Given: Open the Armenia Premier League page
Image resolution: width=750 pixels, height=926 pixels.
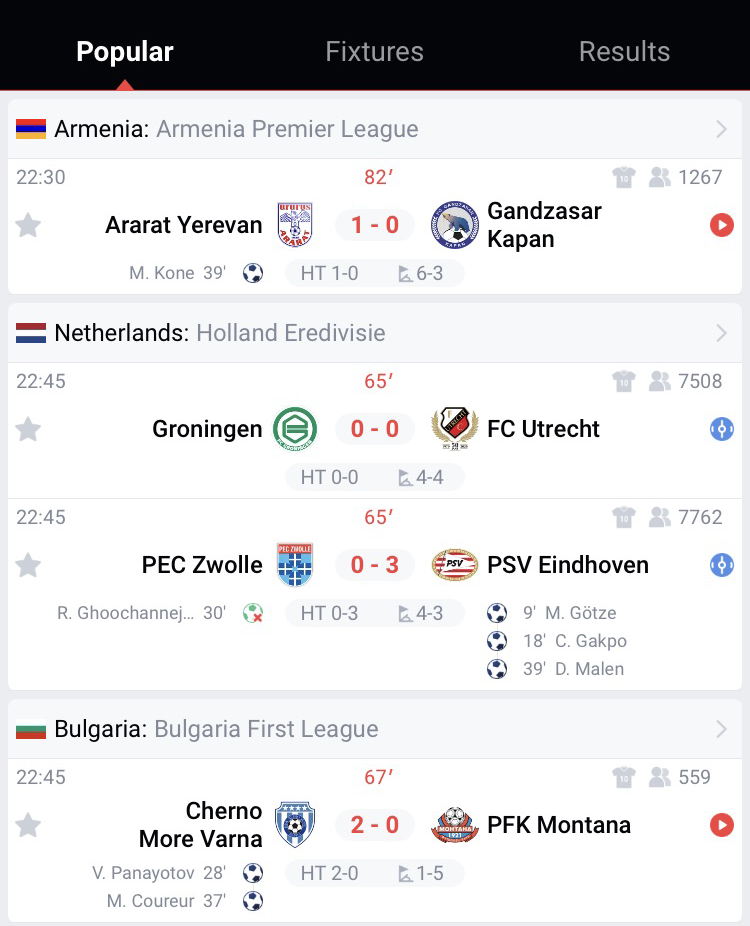Looking at the screenshot, I should pos(375,129).
